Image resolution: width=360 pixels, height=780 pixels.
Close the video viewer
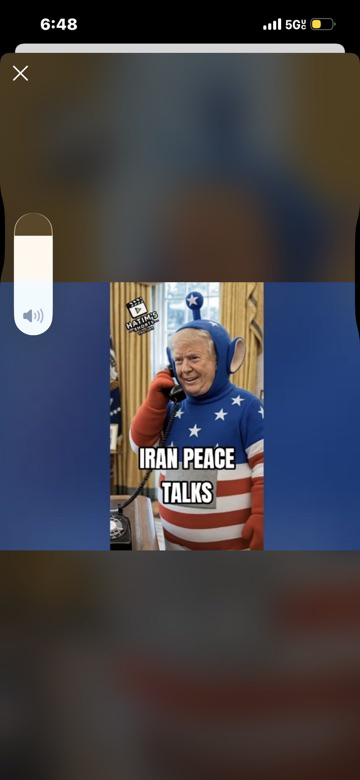[x=20, y=74]
